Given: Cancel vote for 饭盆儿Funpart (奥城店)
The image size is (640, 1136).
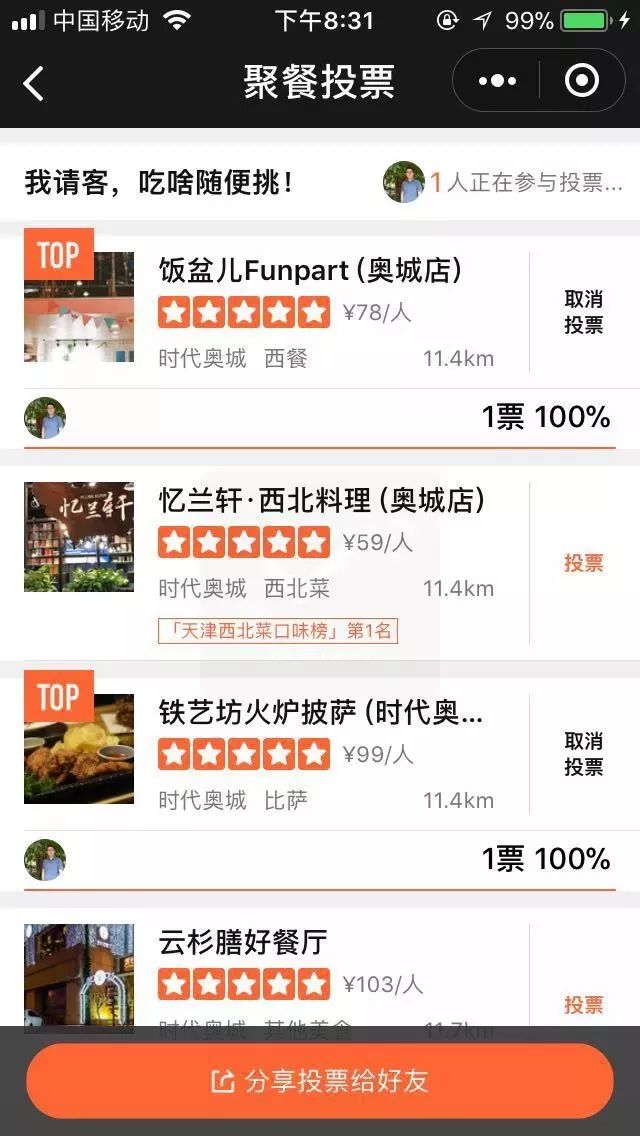Looking at the screenshot, I should [x=583, y=312].
